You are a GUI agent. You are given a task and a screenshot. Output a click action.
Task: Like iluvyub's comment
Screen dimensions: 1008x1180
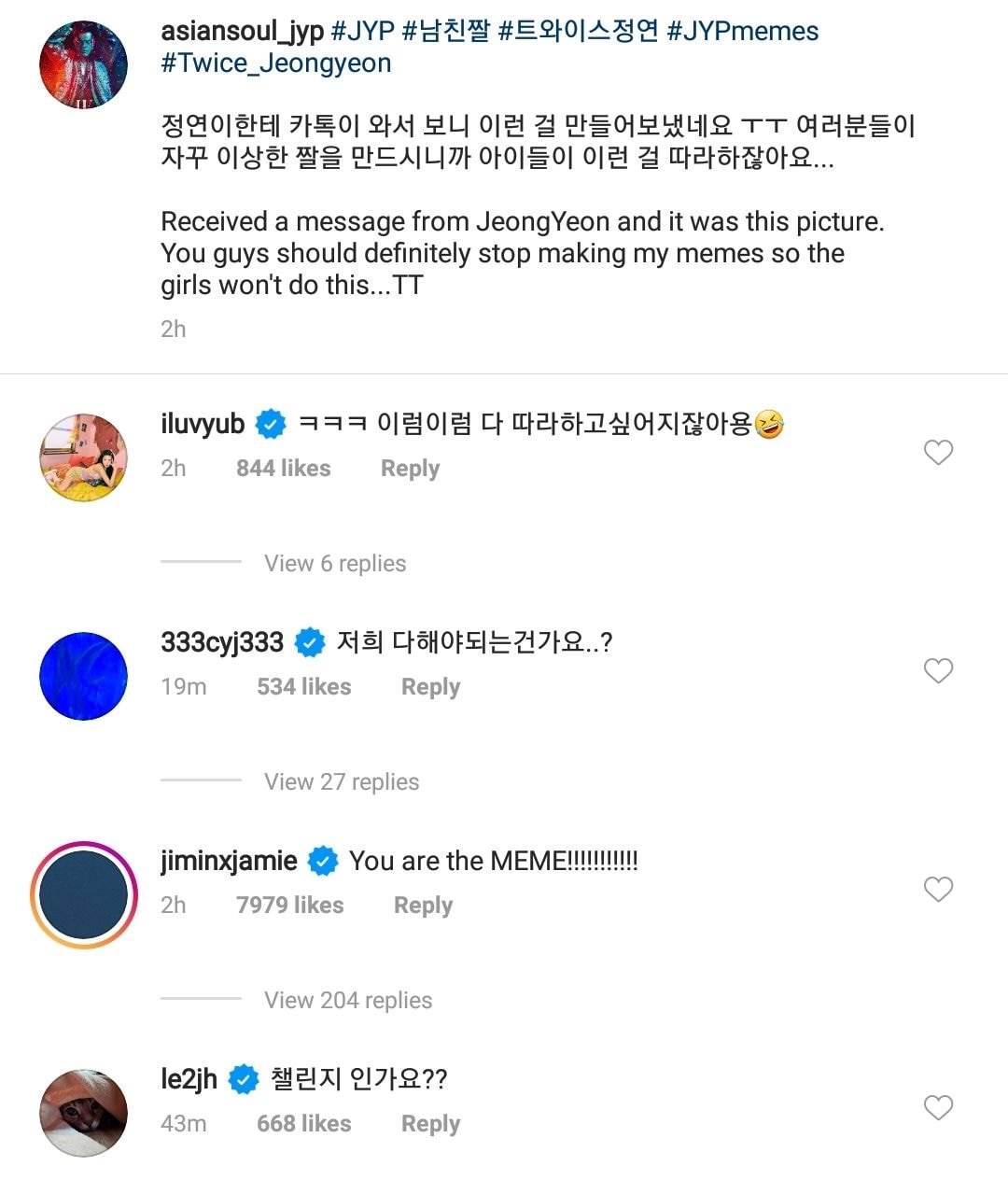pyautogui.click(x=938, y=453)
